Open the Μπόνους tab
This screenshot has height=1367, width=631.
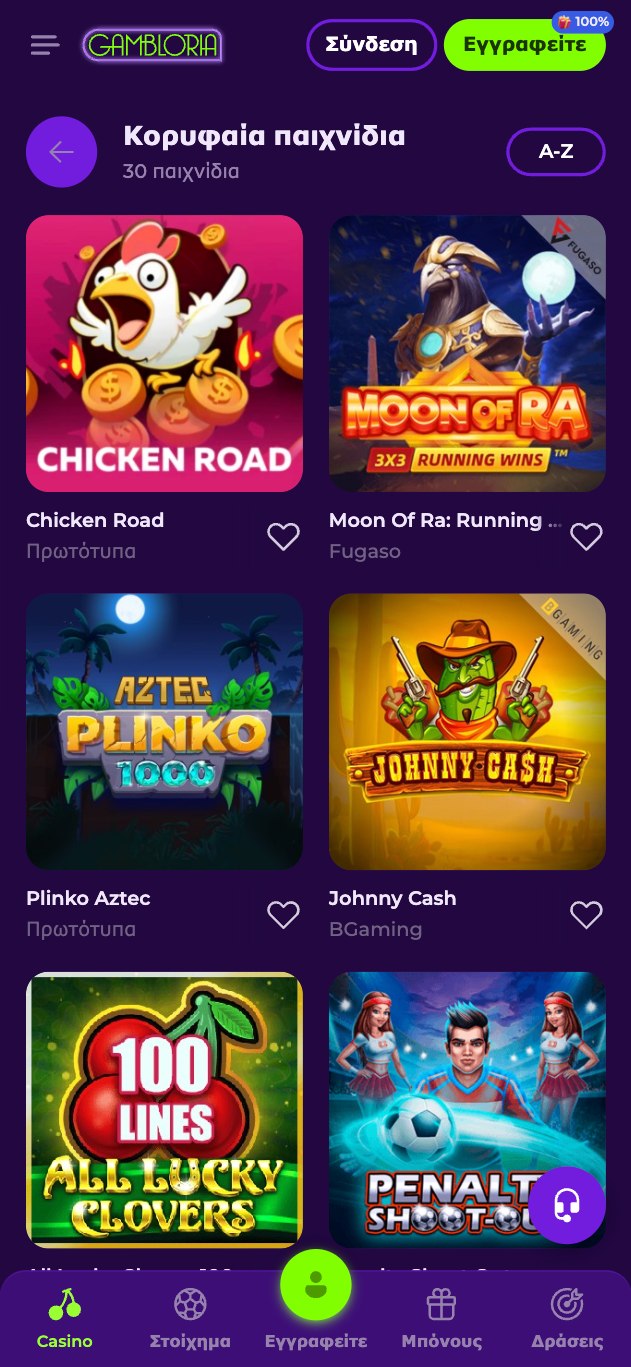coord(441,1320)
